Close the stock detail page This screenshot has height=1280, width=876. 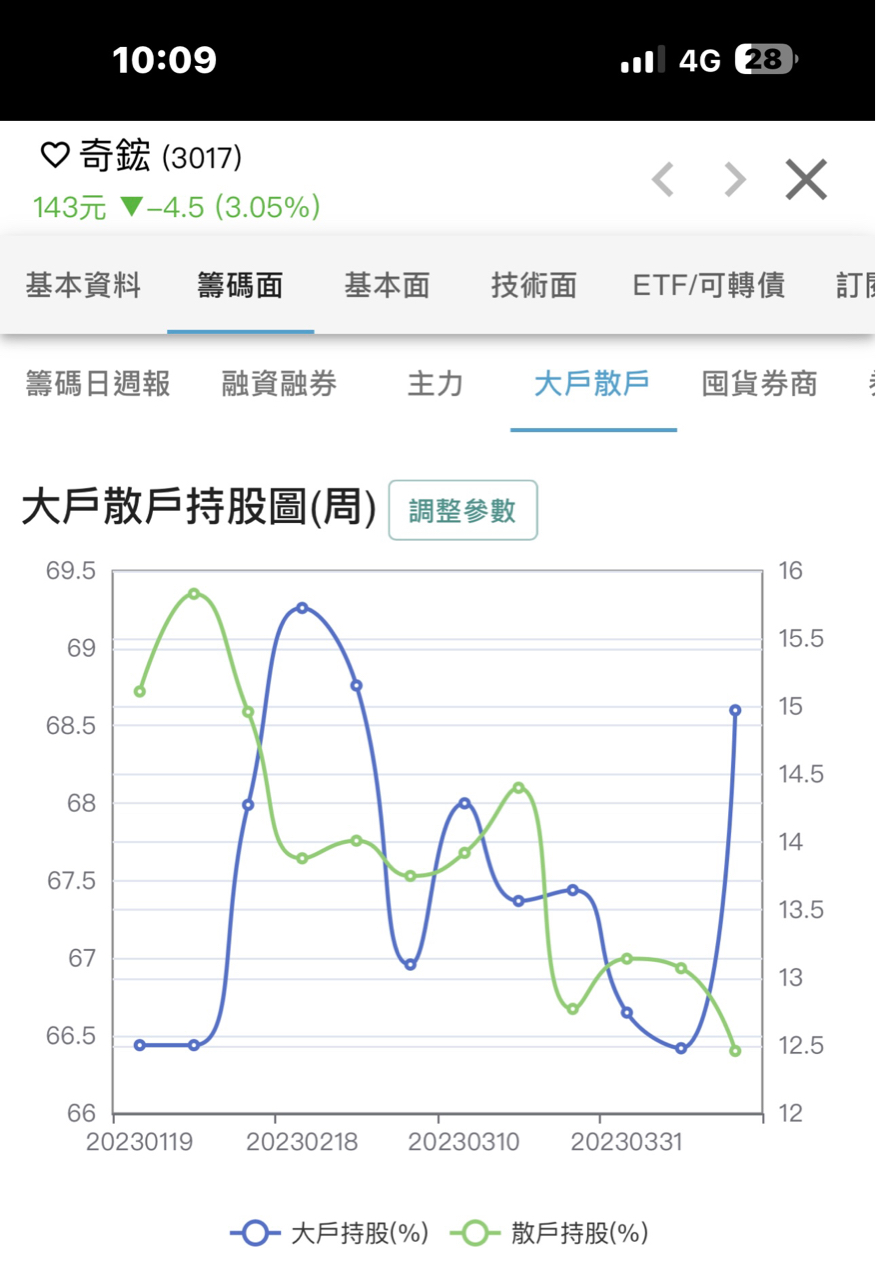point(806,180)
